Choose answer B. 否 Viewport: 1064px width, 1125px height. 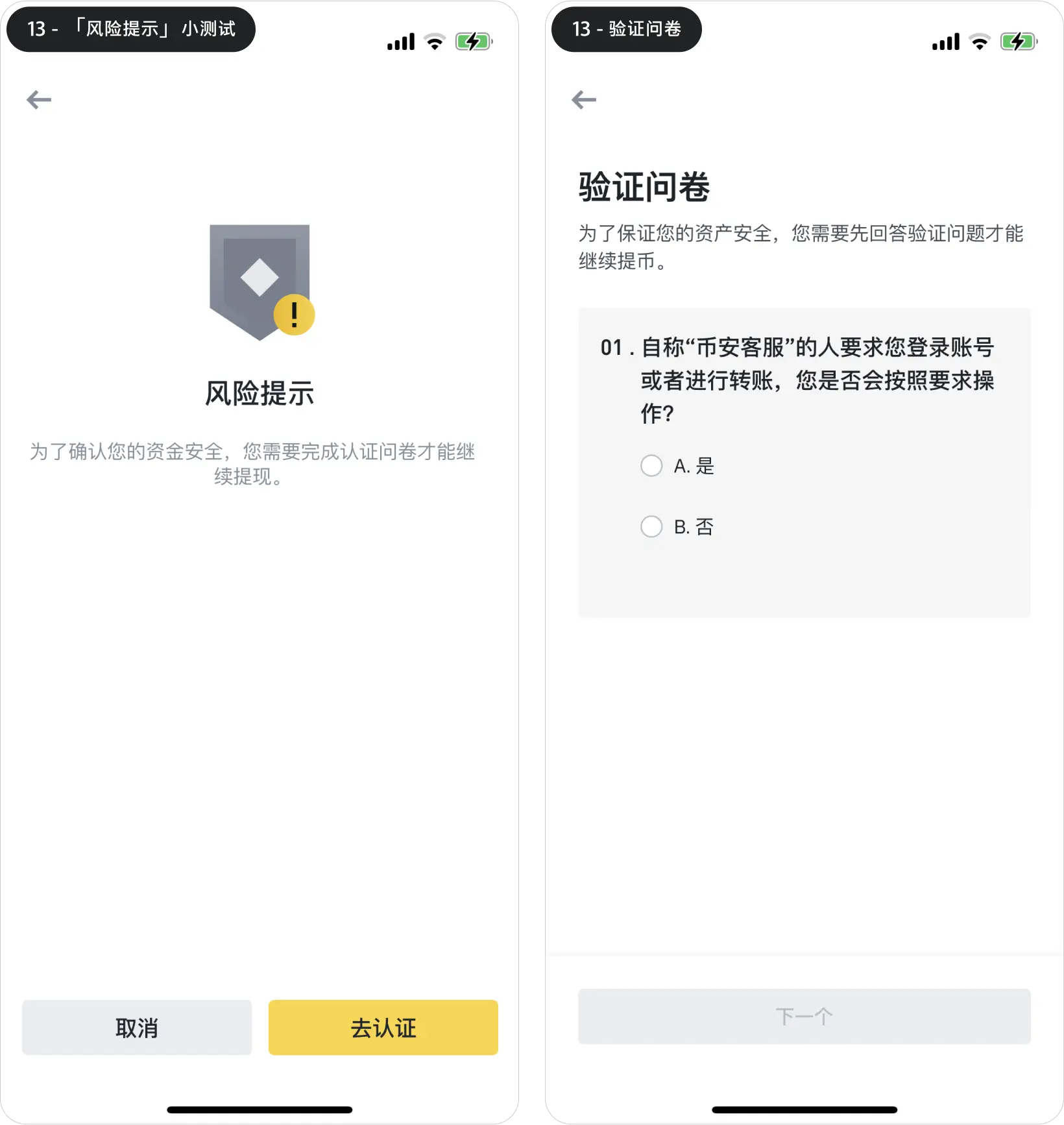click(x=652, y=526)
